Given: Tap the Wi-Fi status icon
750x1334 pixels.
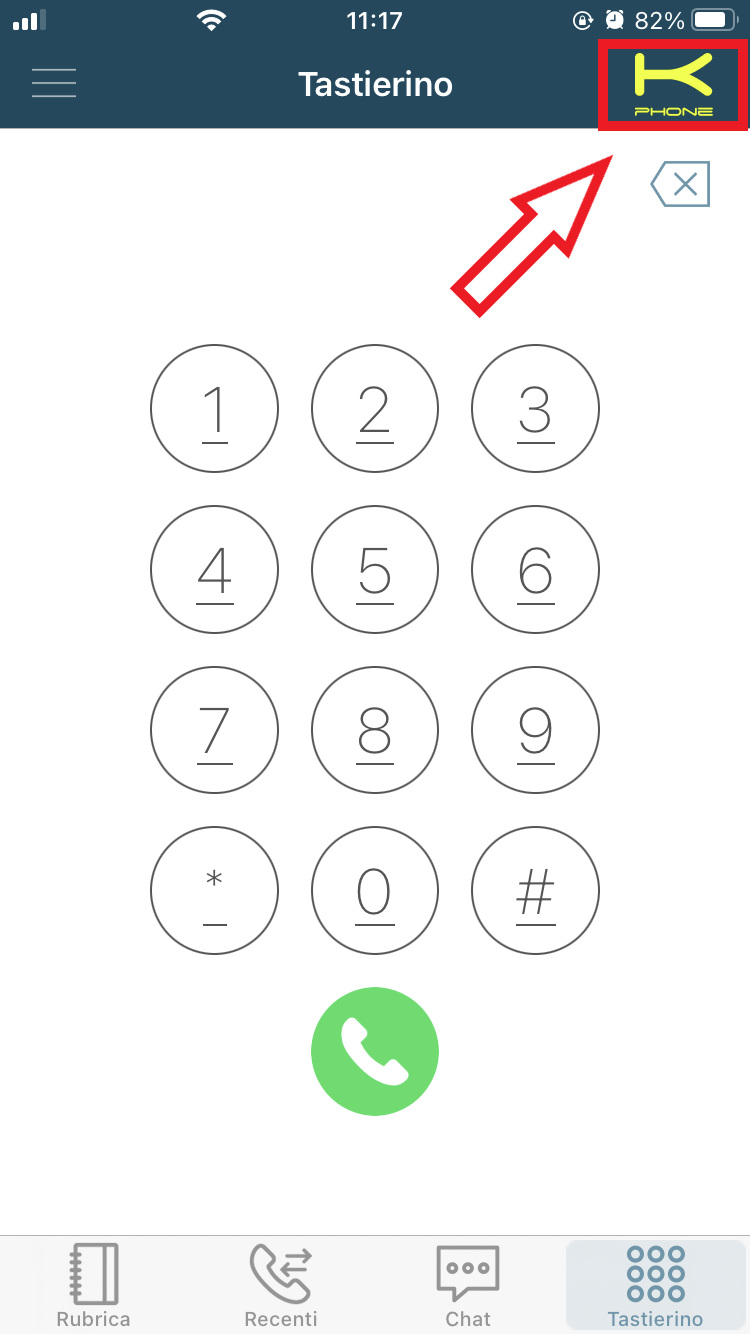Looking at the screenshot, I should (x=212, y=19).
